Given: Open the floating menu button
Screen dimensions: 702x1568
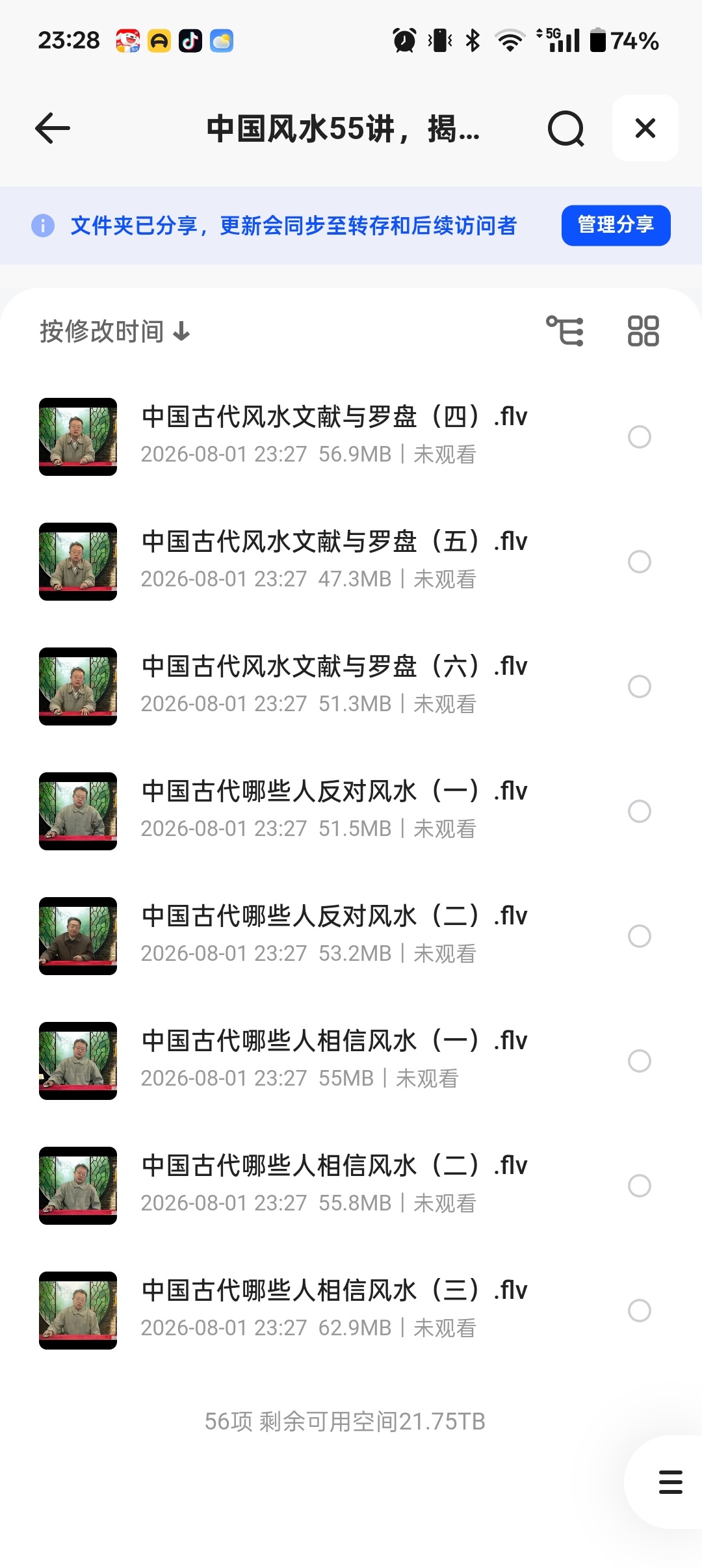Looking at the screenshot, I should 669,1482.
